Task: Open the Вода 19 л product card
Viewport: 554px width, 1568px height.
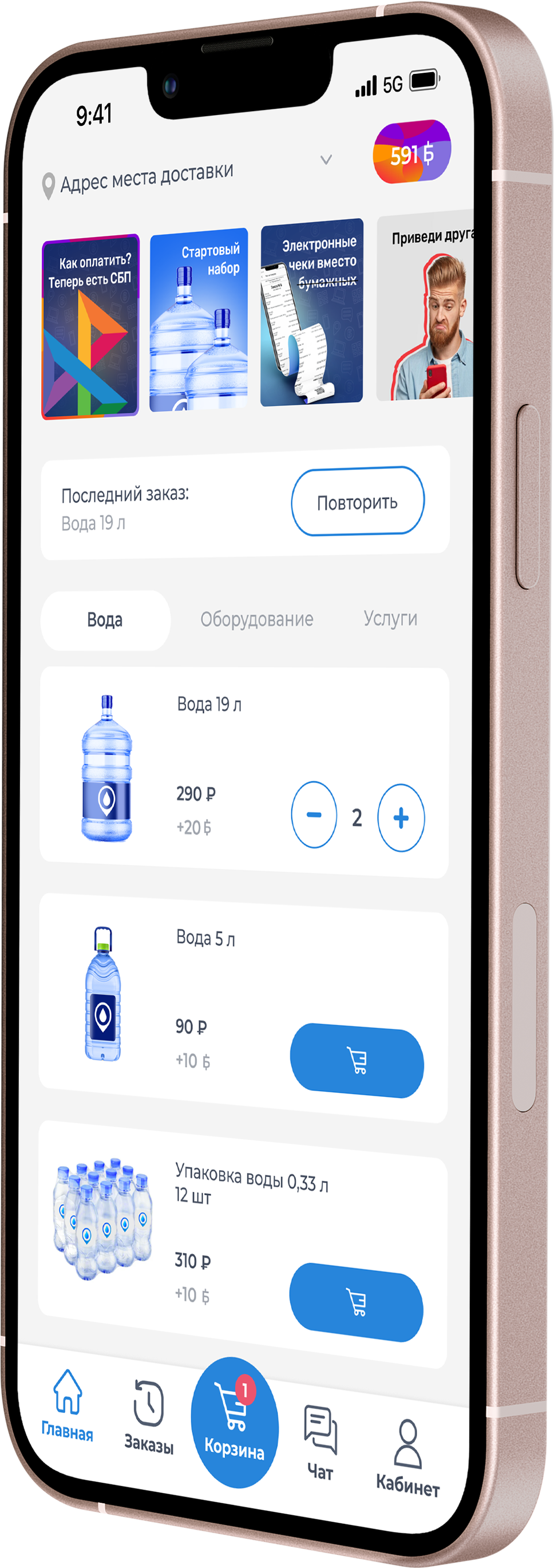Action: pos(209,704)
